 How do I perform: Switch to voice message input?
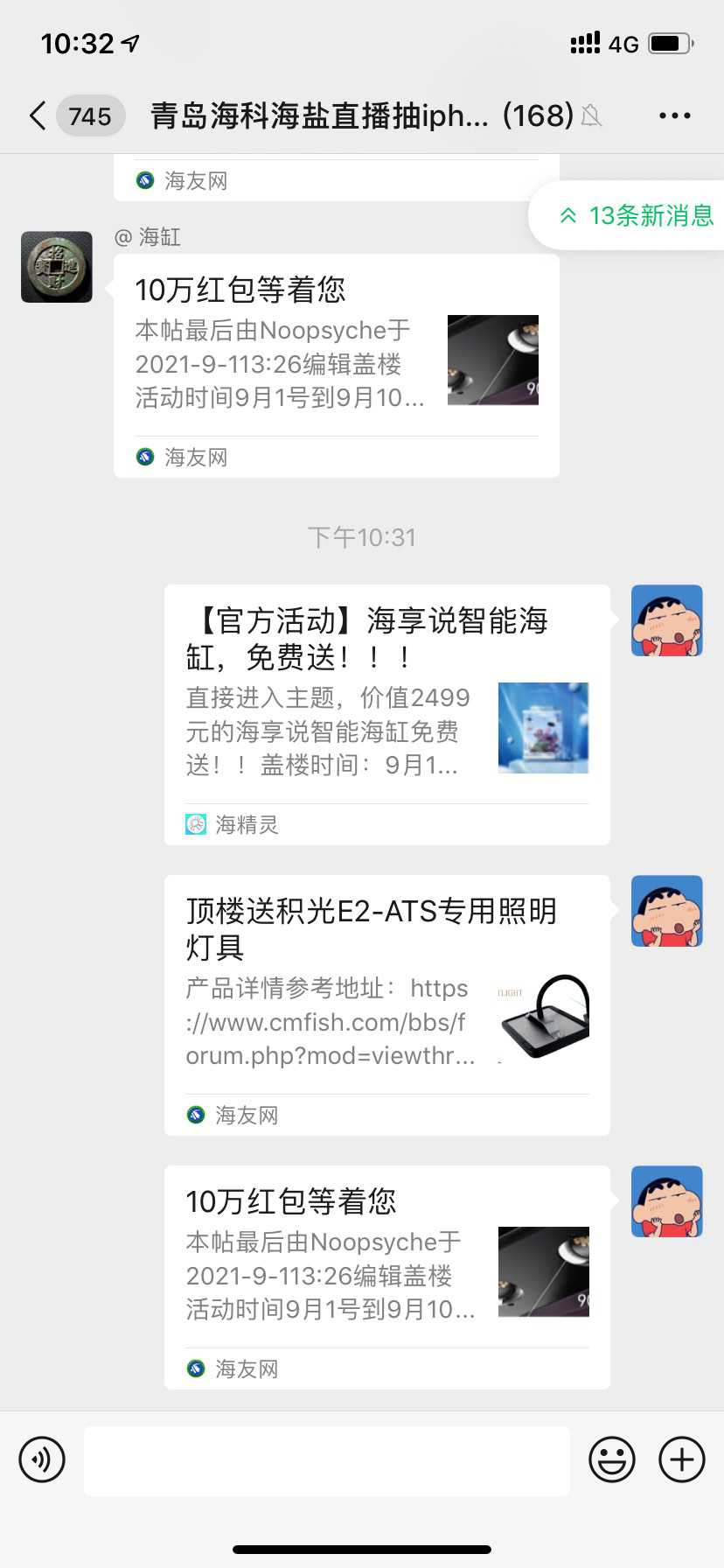[42, 1459]
